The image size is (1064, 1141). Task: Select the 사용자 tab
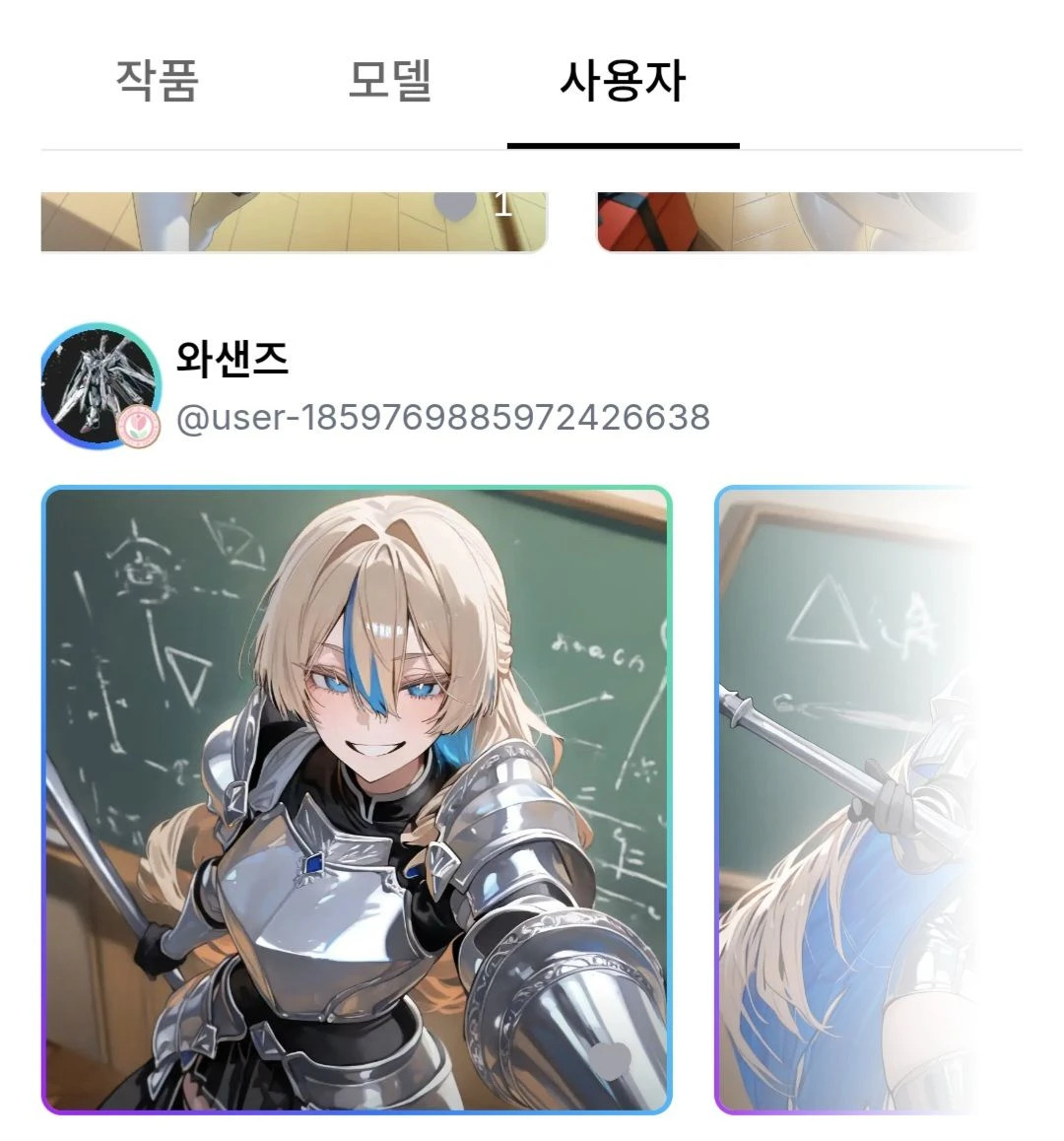623,81
